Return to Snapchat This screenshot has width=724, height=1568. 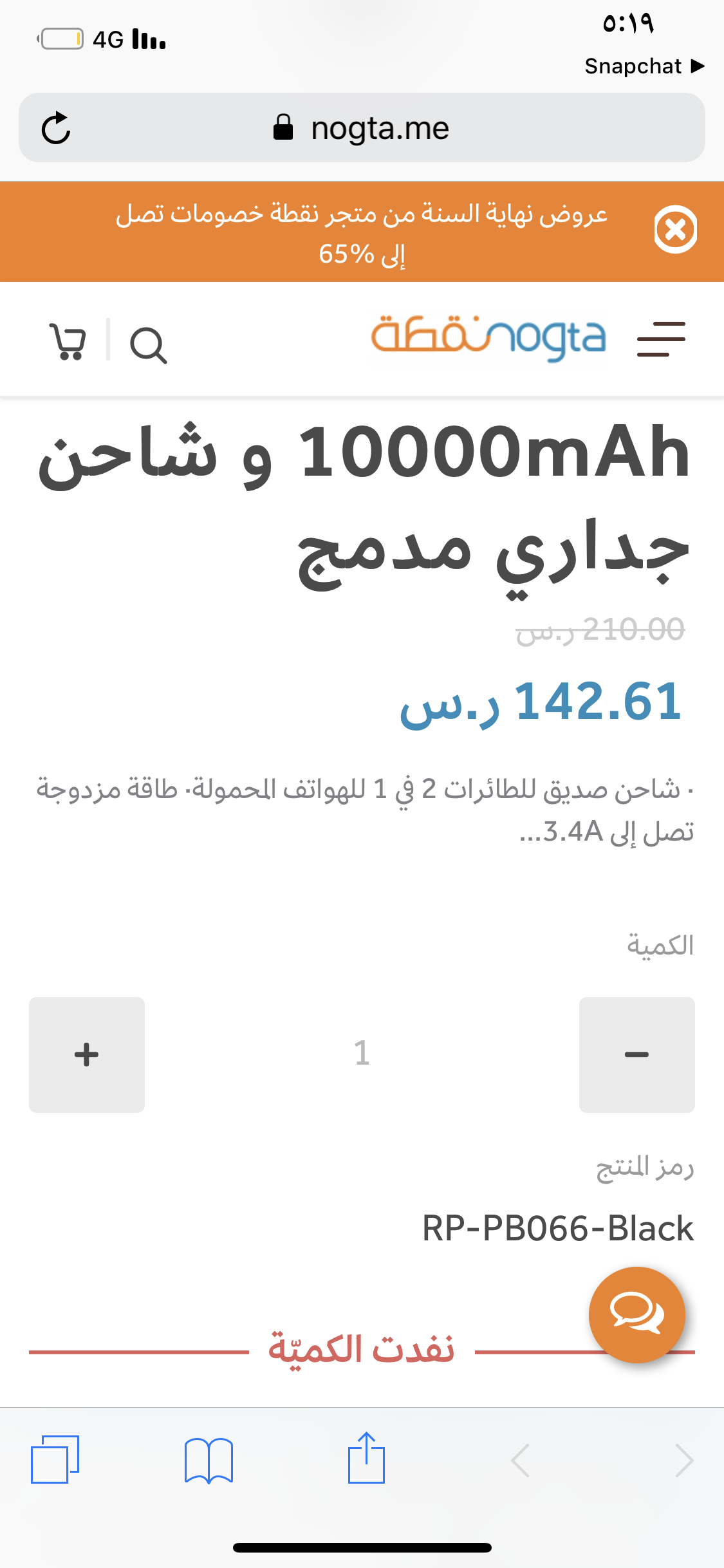point(644,66)
